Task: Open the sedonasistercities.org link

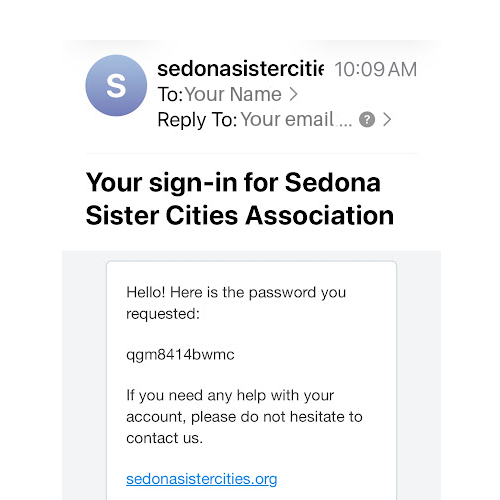Action: coord(201,479)
